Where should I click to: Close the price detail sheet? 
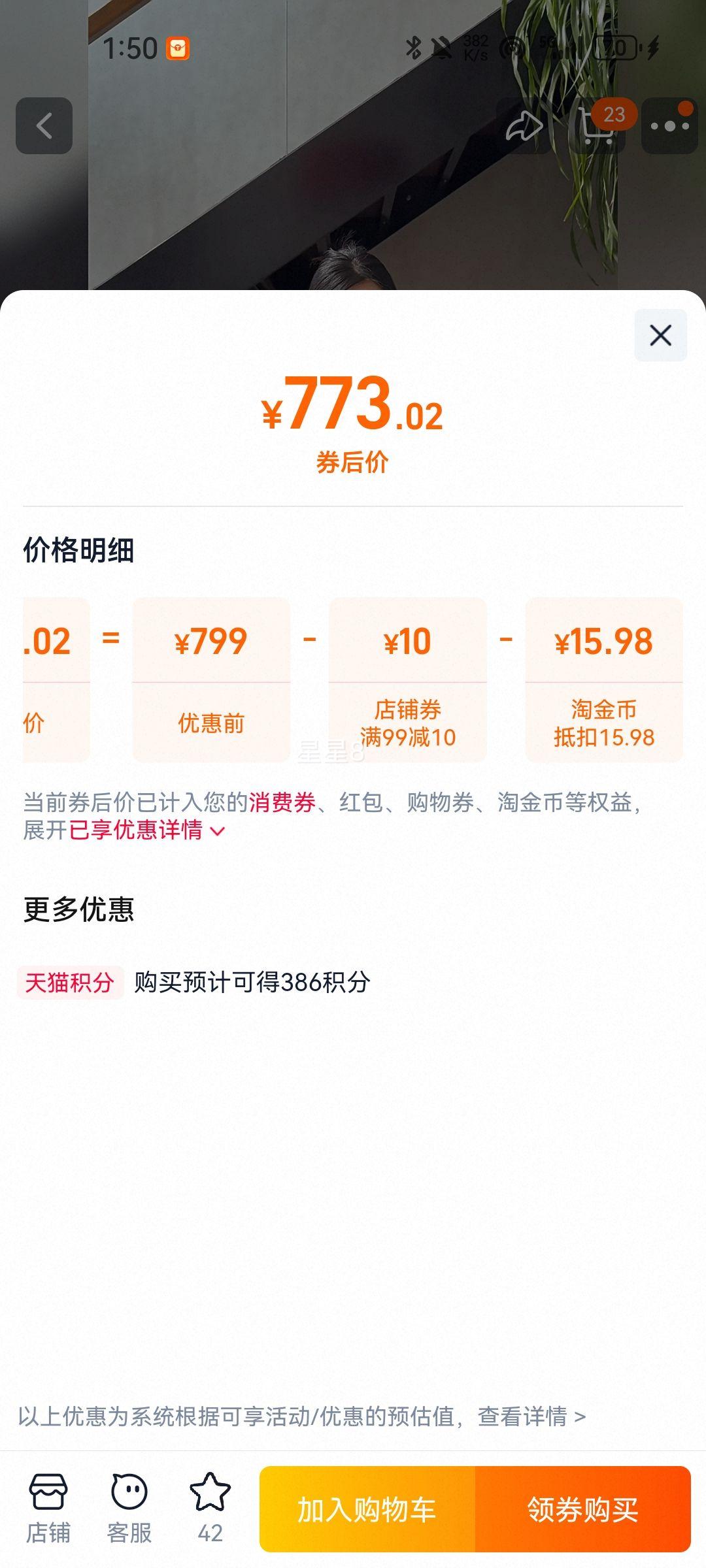pos(660,335)
